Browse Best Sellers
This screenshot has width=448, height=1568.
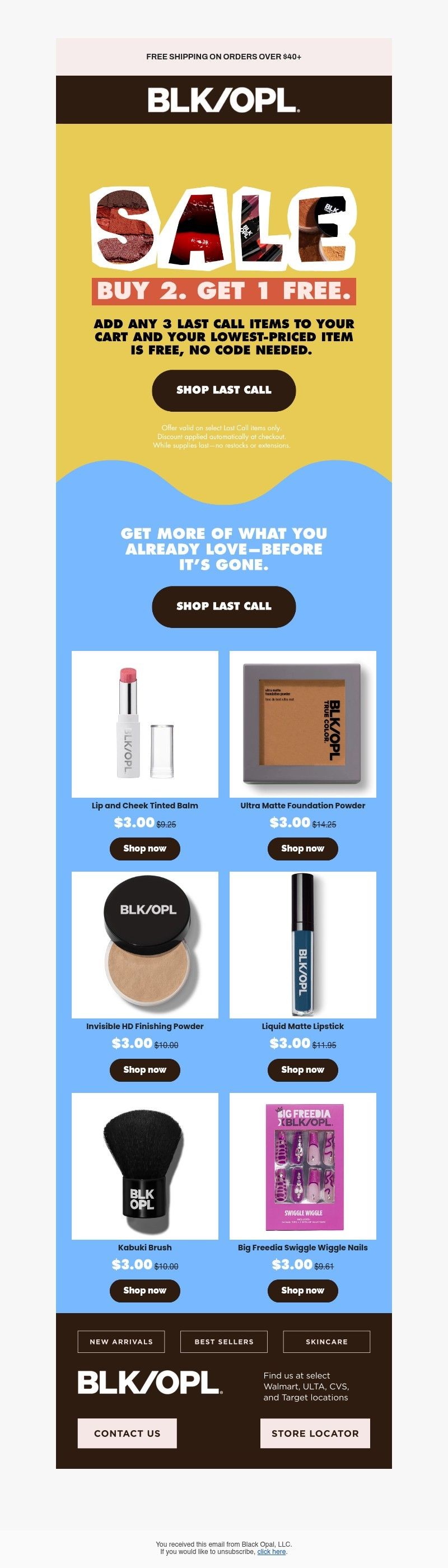click(224, 1342)
